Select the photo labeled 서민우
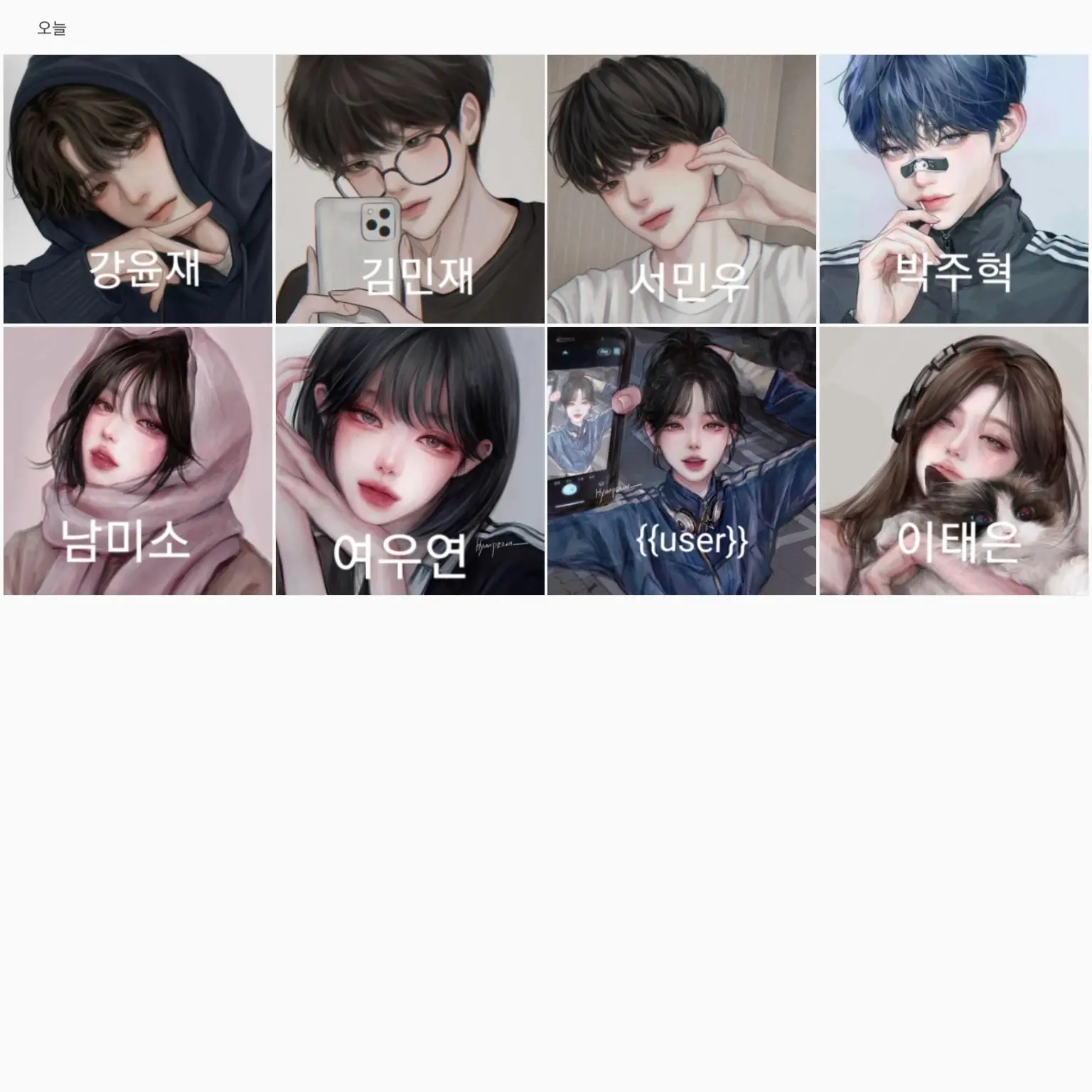 coord(682,189)
